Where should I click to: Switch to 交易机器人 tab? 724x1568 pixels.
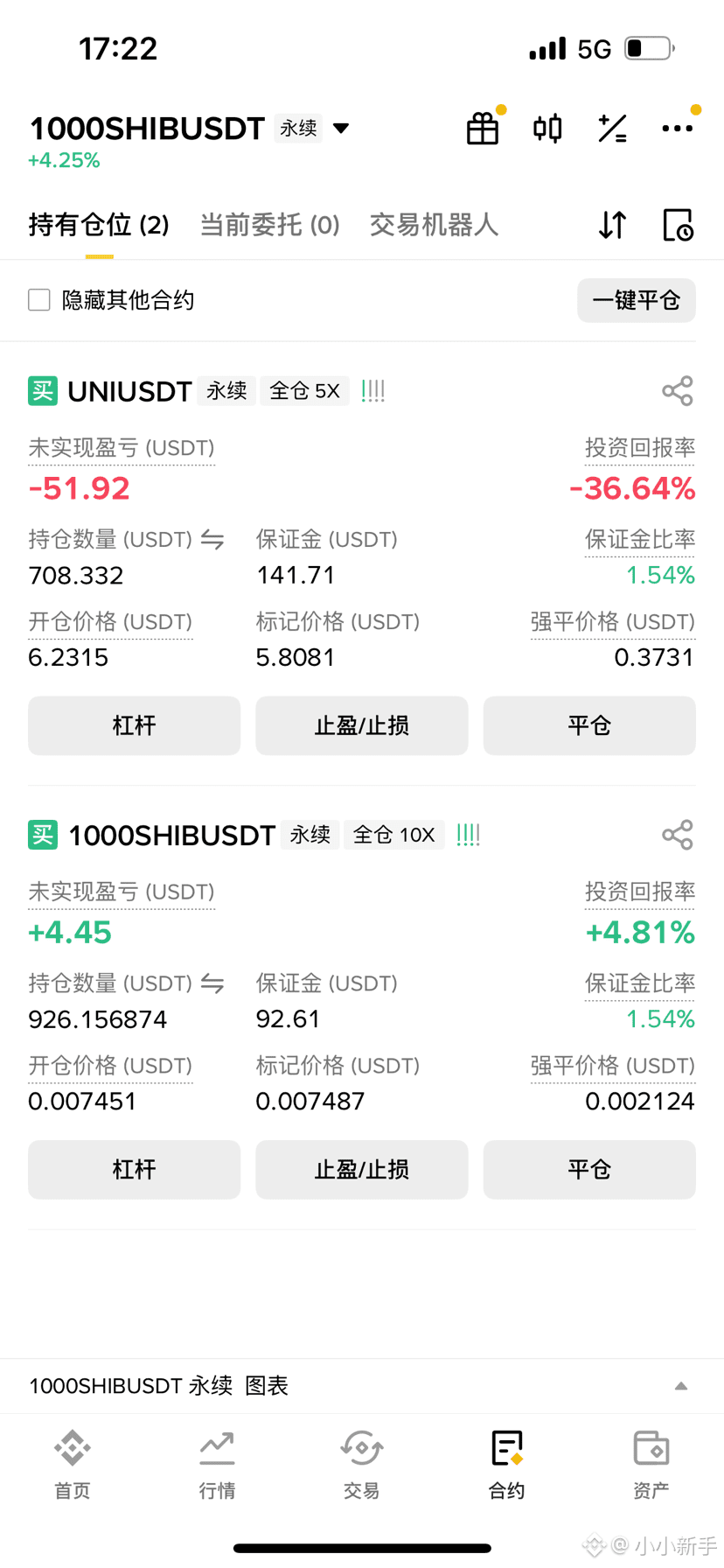pos(434,225)
